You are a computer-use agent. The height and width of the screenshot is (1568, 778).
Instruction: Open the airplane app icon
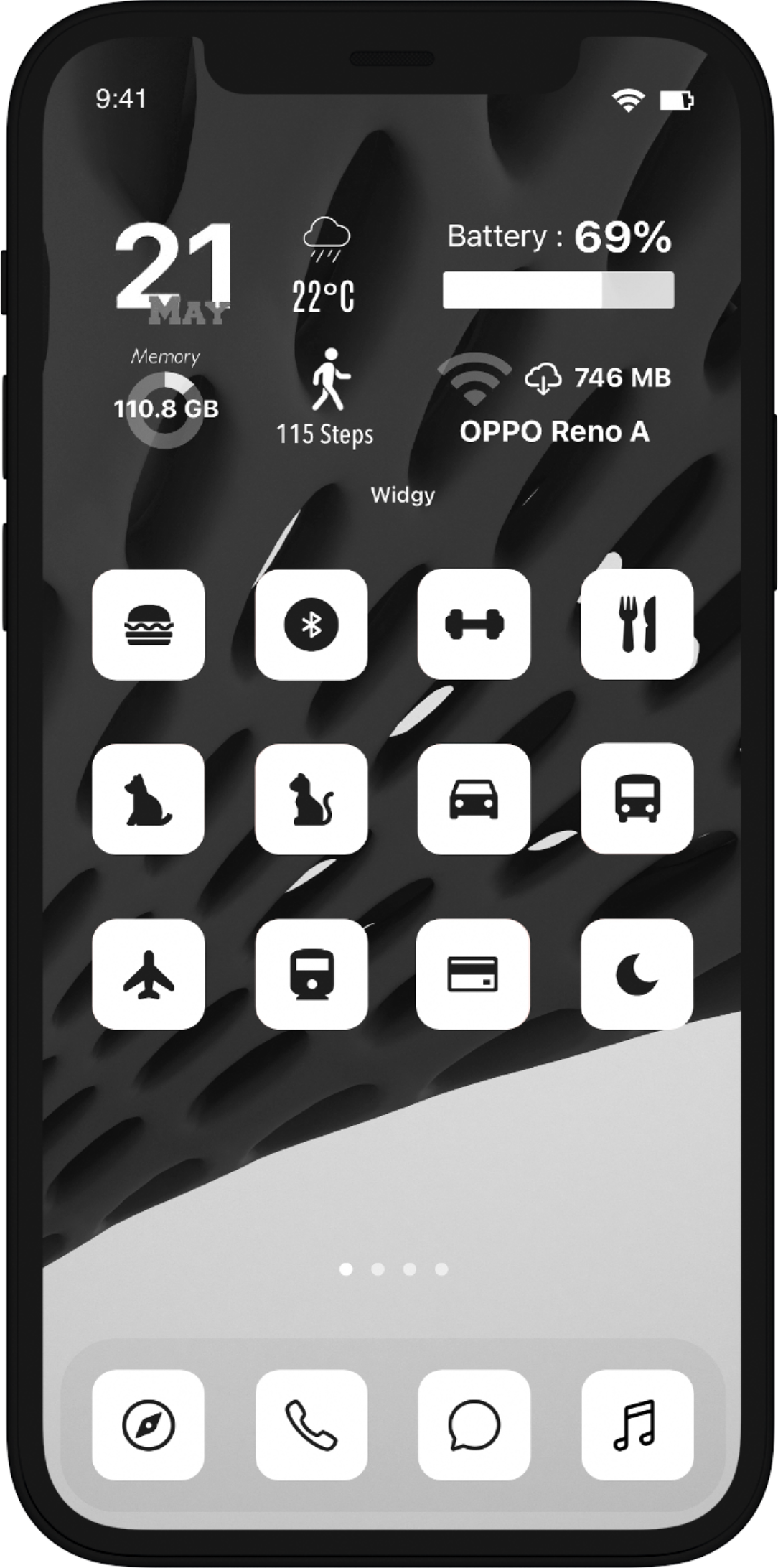[149, 974]
